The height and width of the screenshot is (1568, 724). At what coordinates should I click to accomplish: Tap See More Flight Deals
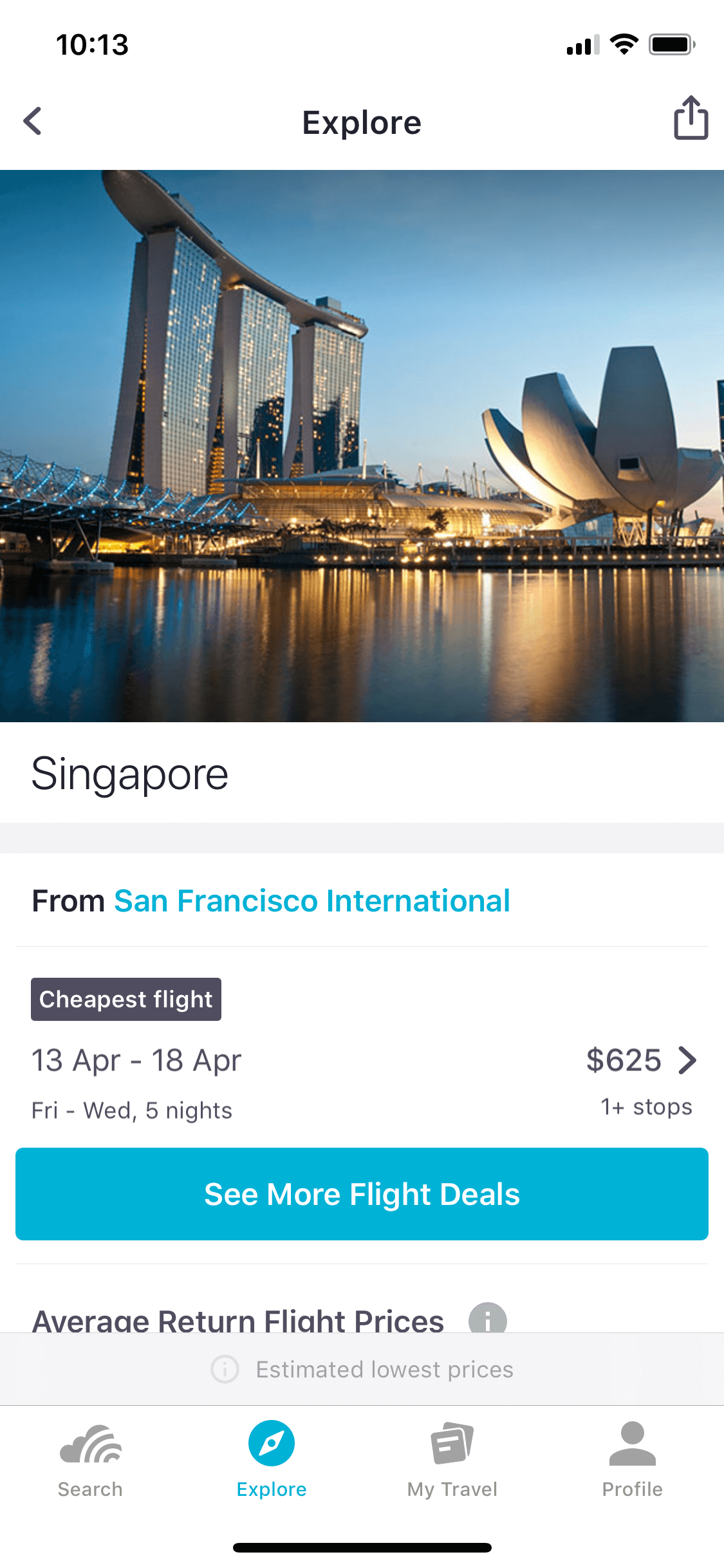tap(362, 1194)
